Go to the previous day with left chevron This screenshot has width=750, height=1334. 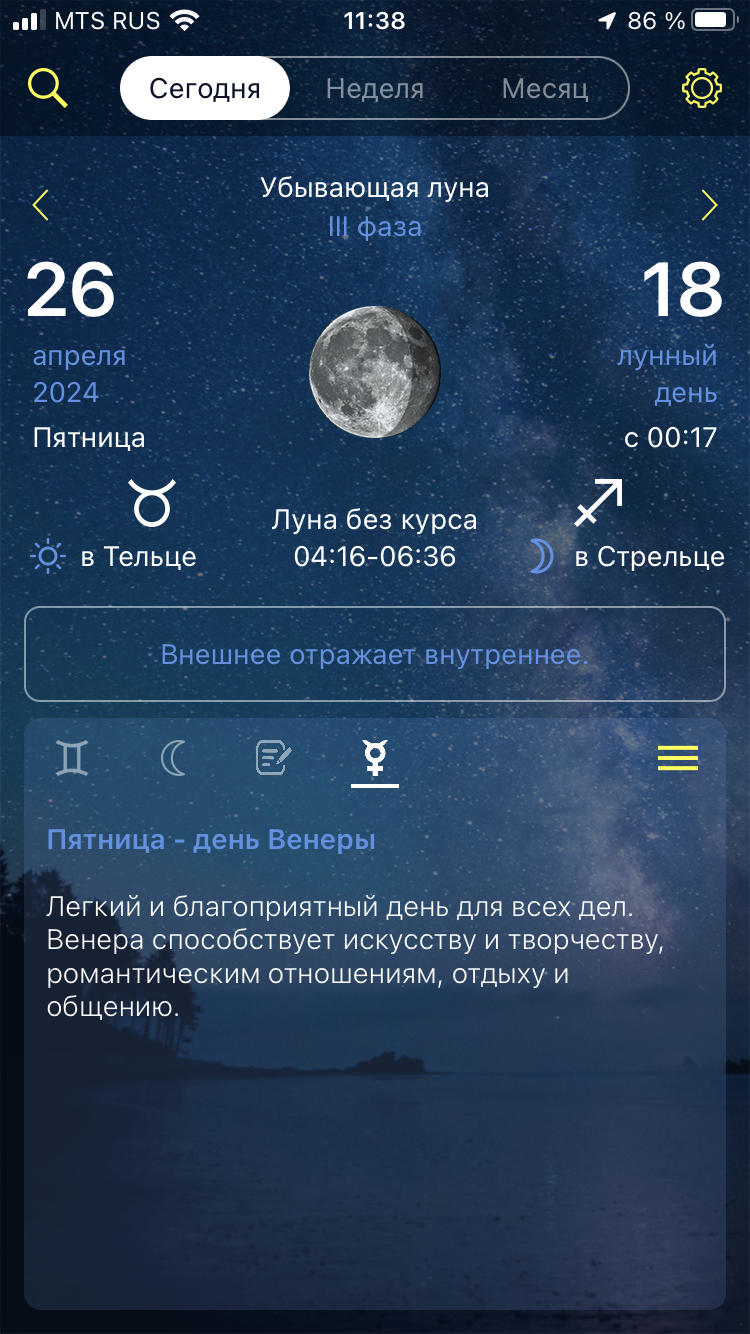pyautogui.click(x=40, y=205)
